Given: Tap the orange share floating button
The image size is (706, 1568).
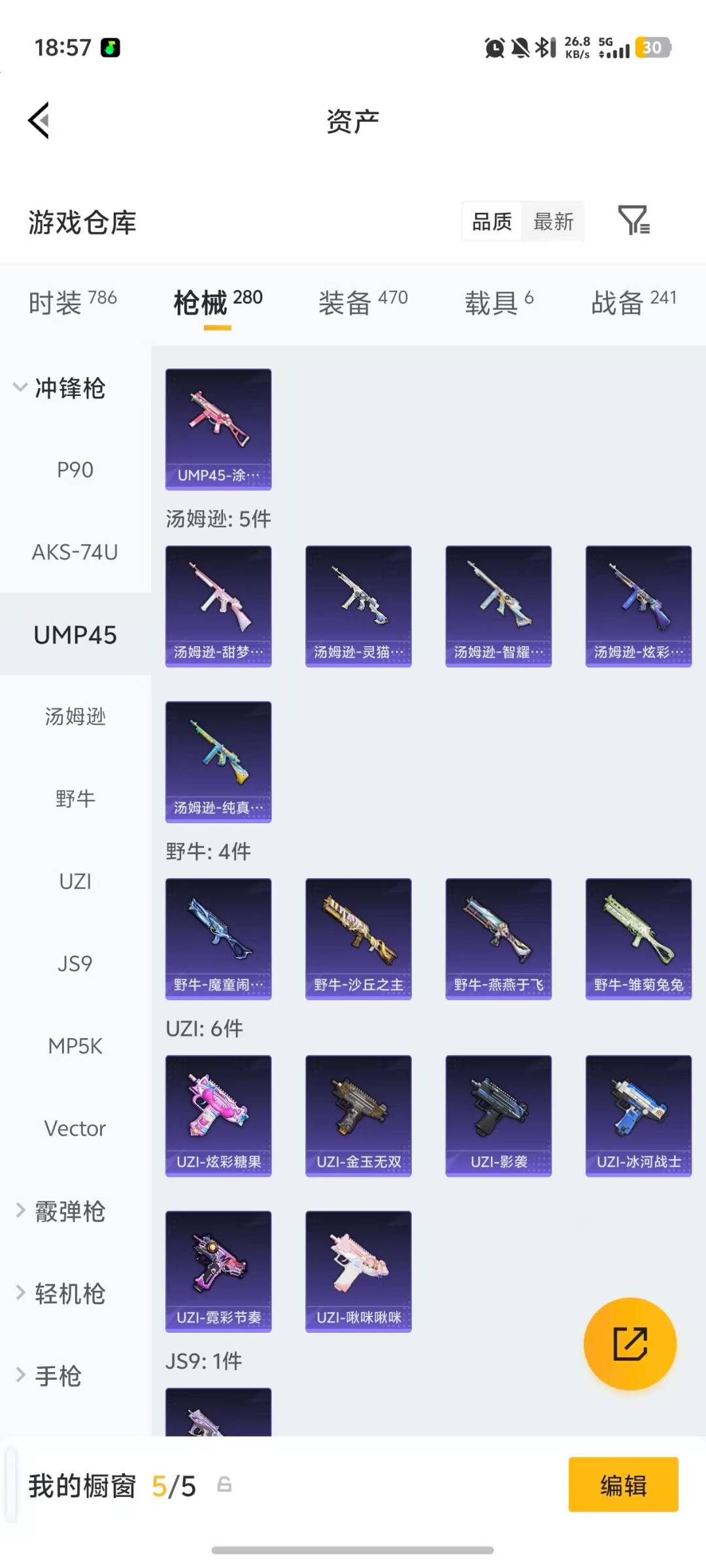Looking at the screenshot, I should (630, 1343).
